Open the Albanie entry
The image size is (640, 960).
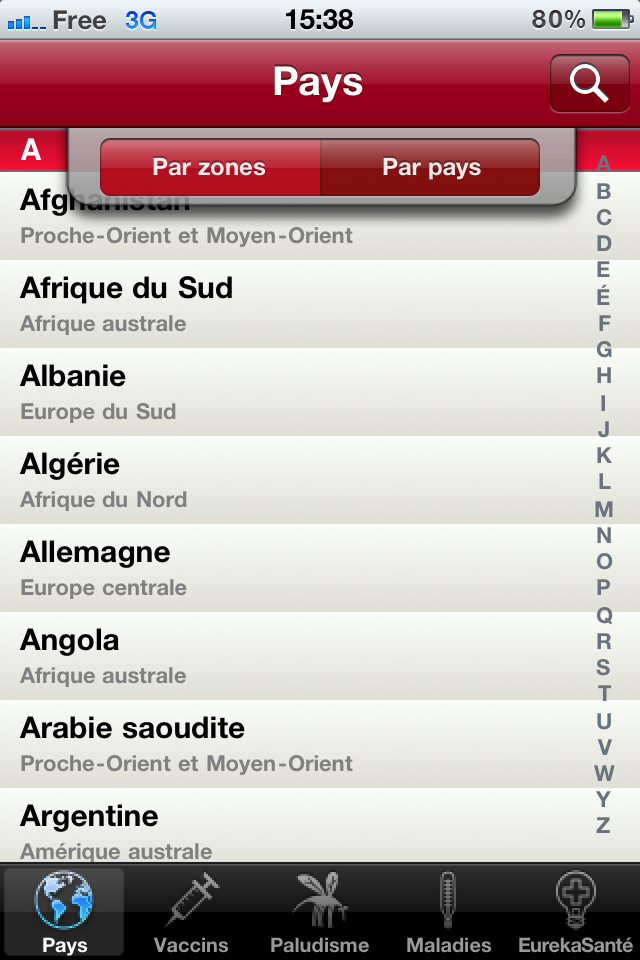[290, 392]
